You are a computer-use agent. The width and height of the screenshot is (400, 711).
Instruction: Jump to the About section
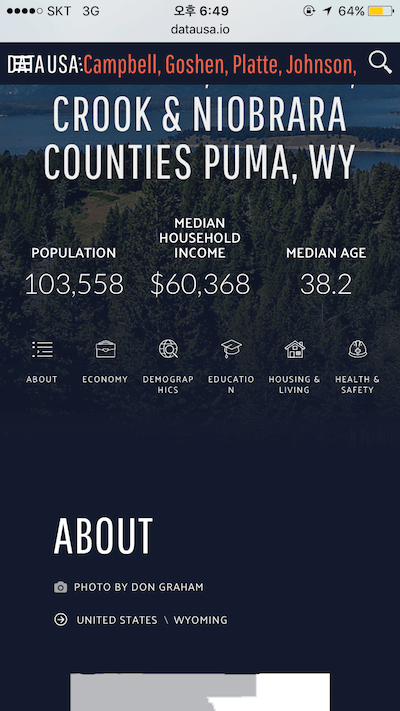pyautogui.click(x=42, y=362)
